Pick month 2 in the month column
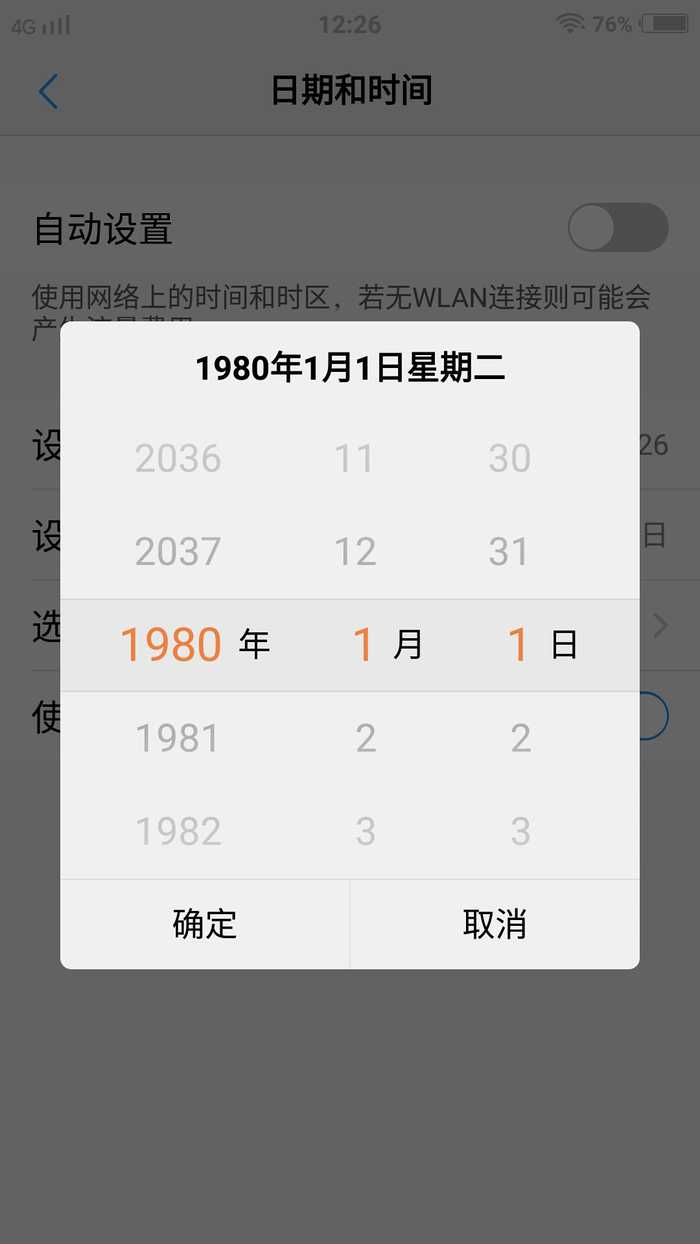This screenshot has width=700, height=1244. click(x=366, y=738)
